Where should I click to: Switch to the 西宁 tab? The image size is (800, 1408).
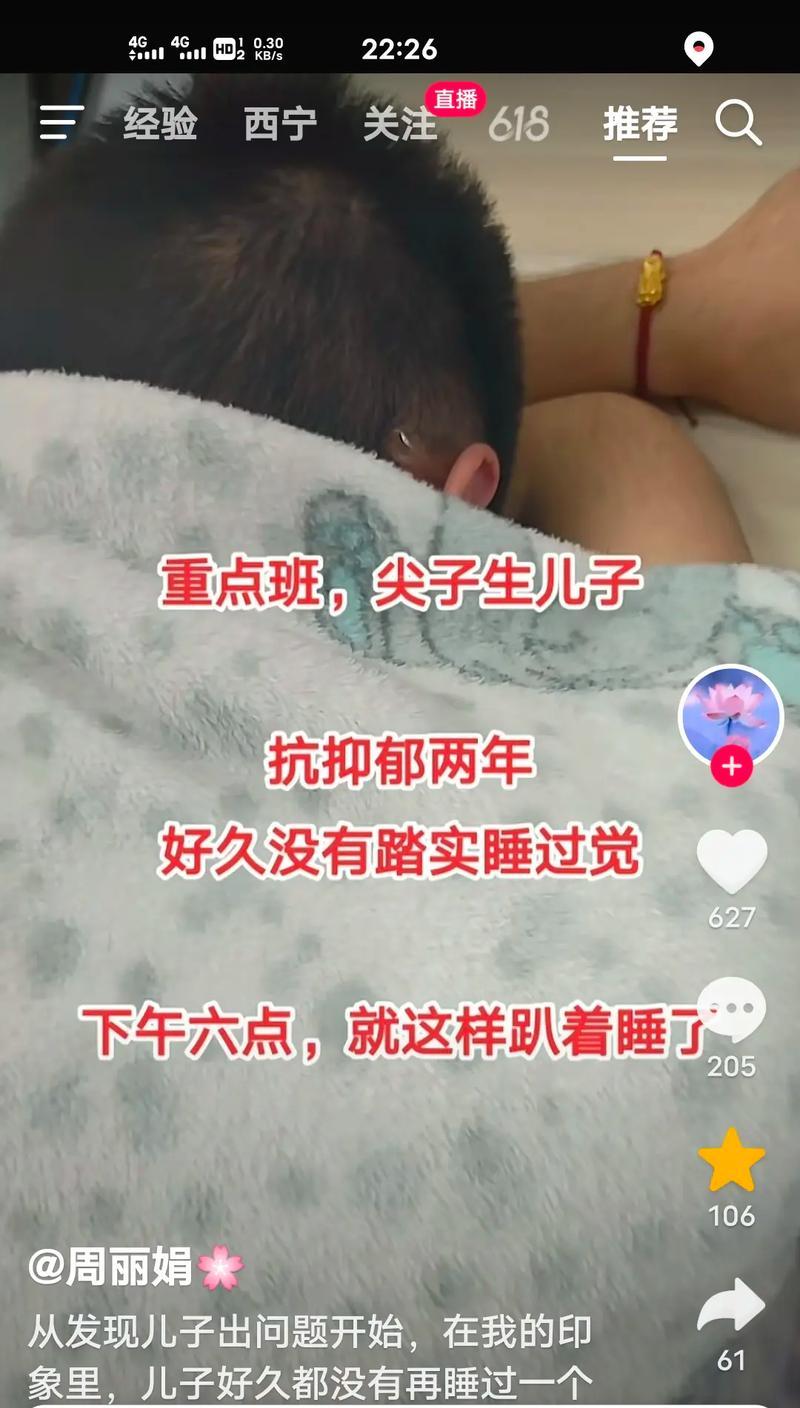click(280, 125)
